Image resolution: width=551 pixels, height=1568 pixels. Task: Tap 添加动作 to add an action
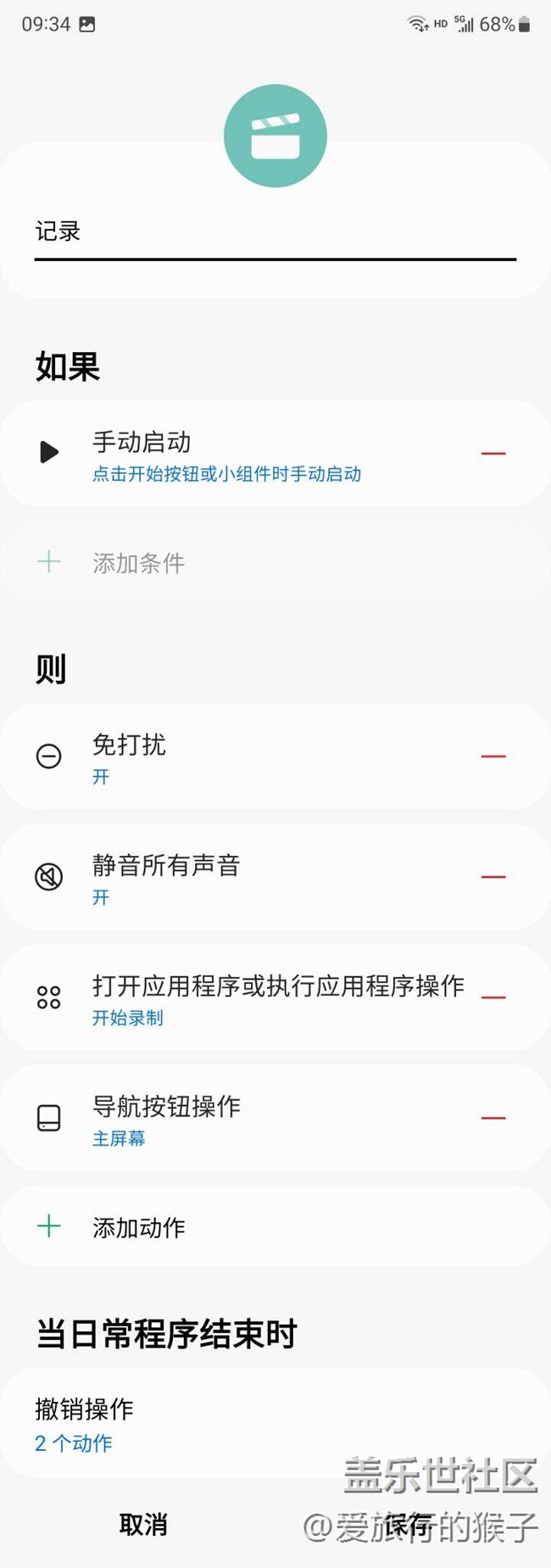tap(138, 1227)
